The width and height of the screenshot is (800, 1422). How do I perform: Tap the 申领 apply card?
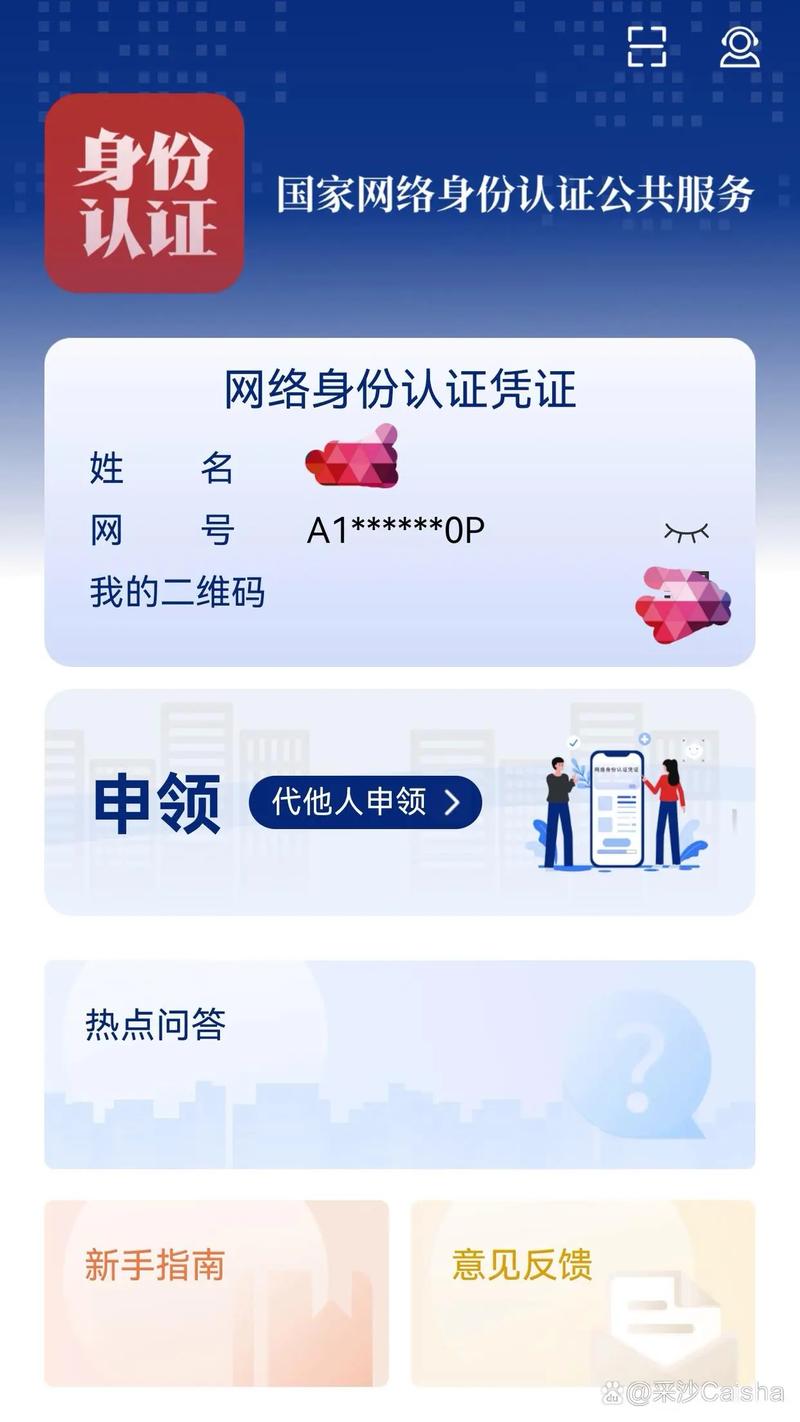tap(157, 803)
